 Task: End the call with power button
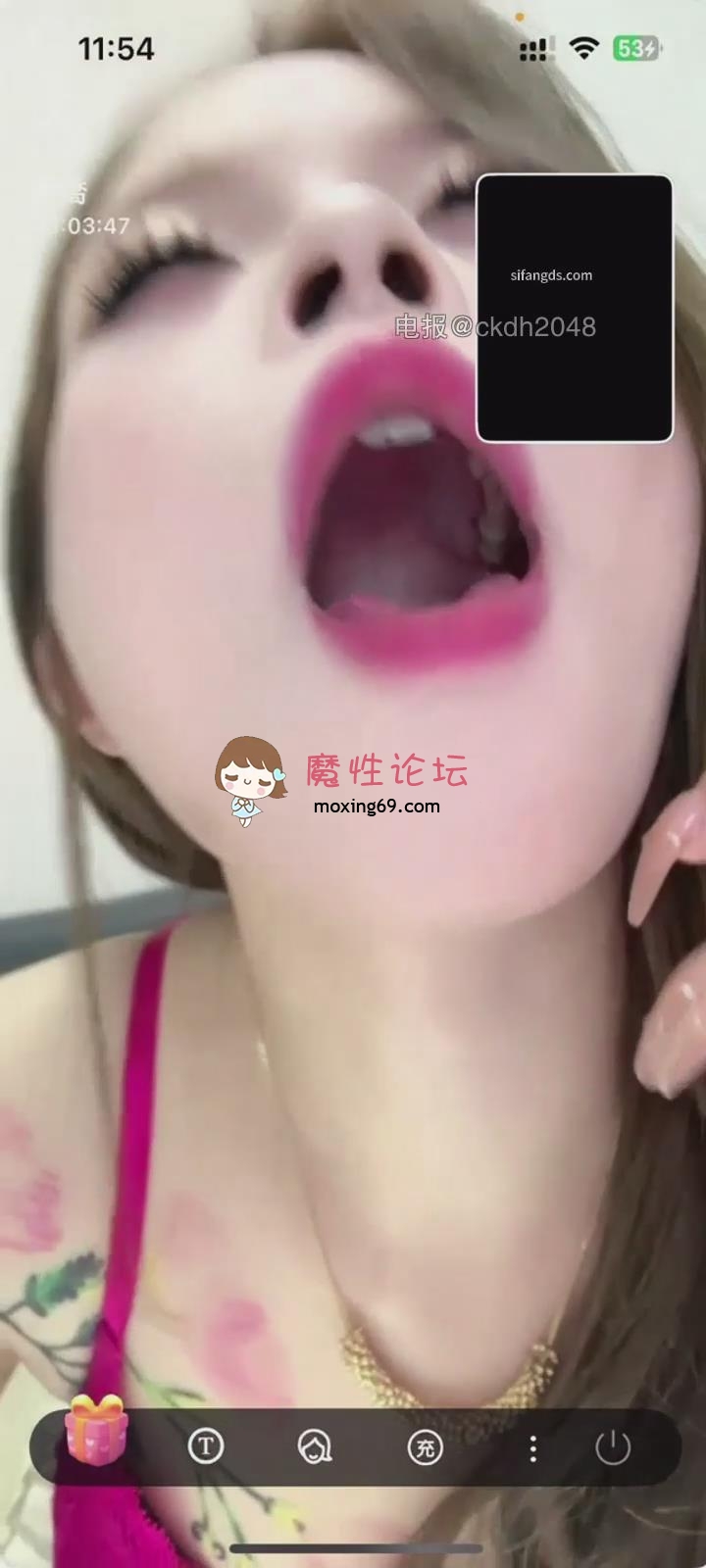click(613, 1447)
